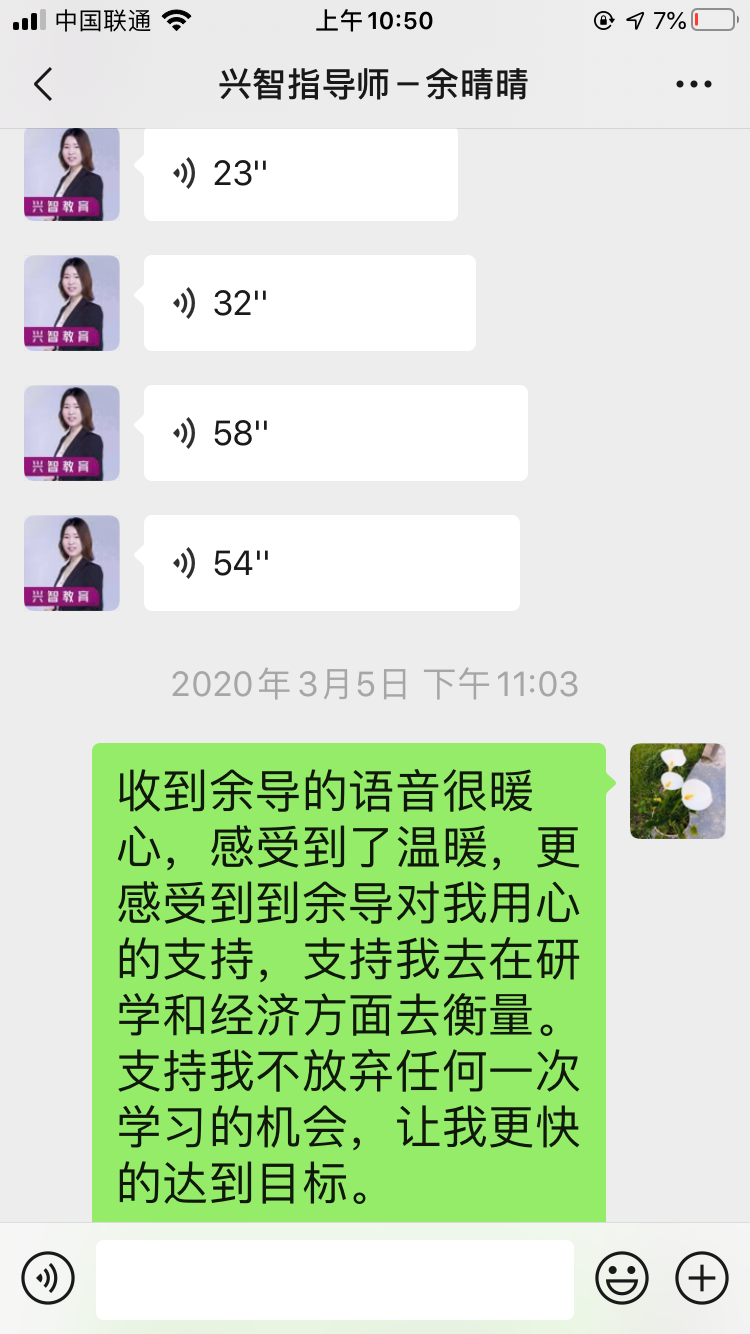Play the 58-second voice message
The width and height of the screenshot is (750, 1334).
pyautogui.click(x=335, y=434)
